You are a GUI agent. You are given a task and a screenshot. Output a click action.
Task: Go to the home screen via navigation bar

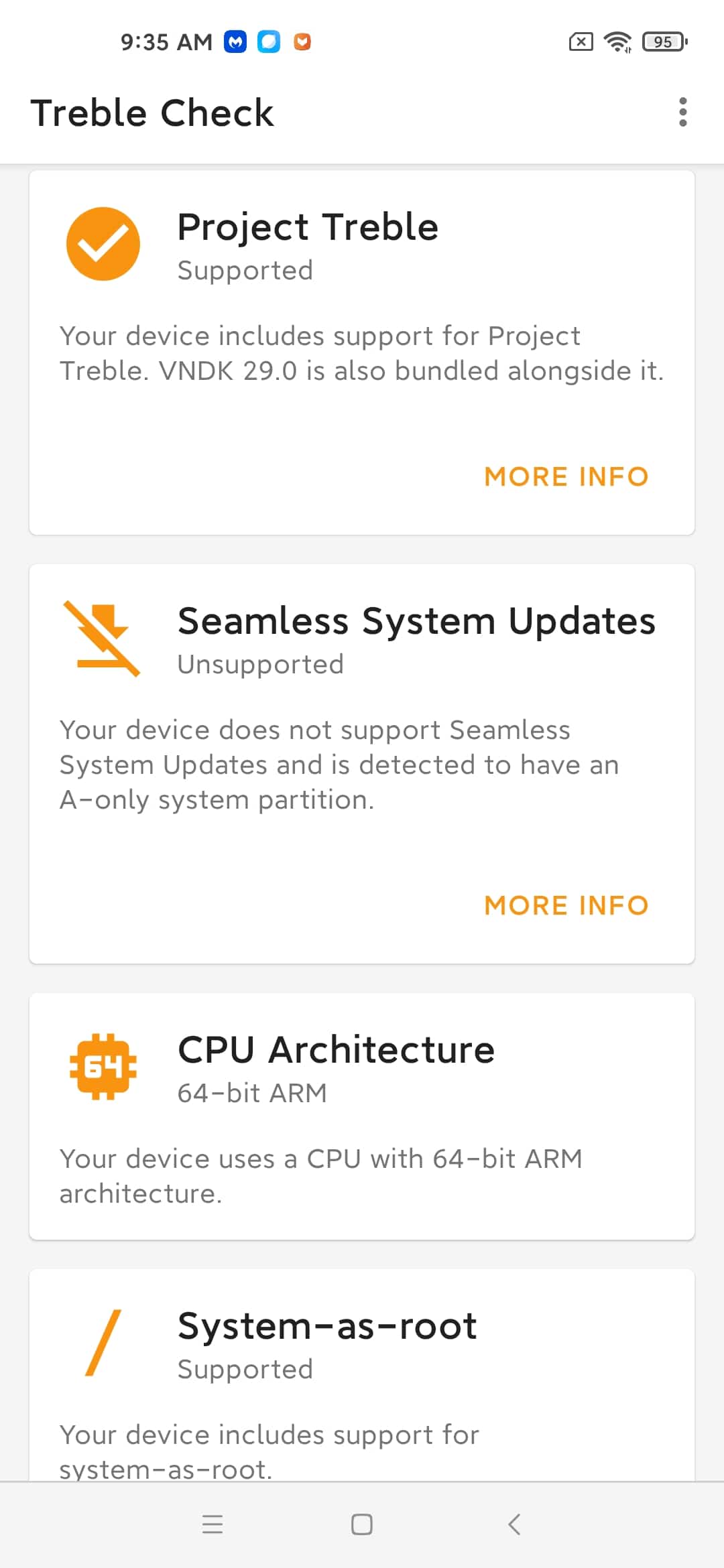coord(362,1524)
